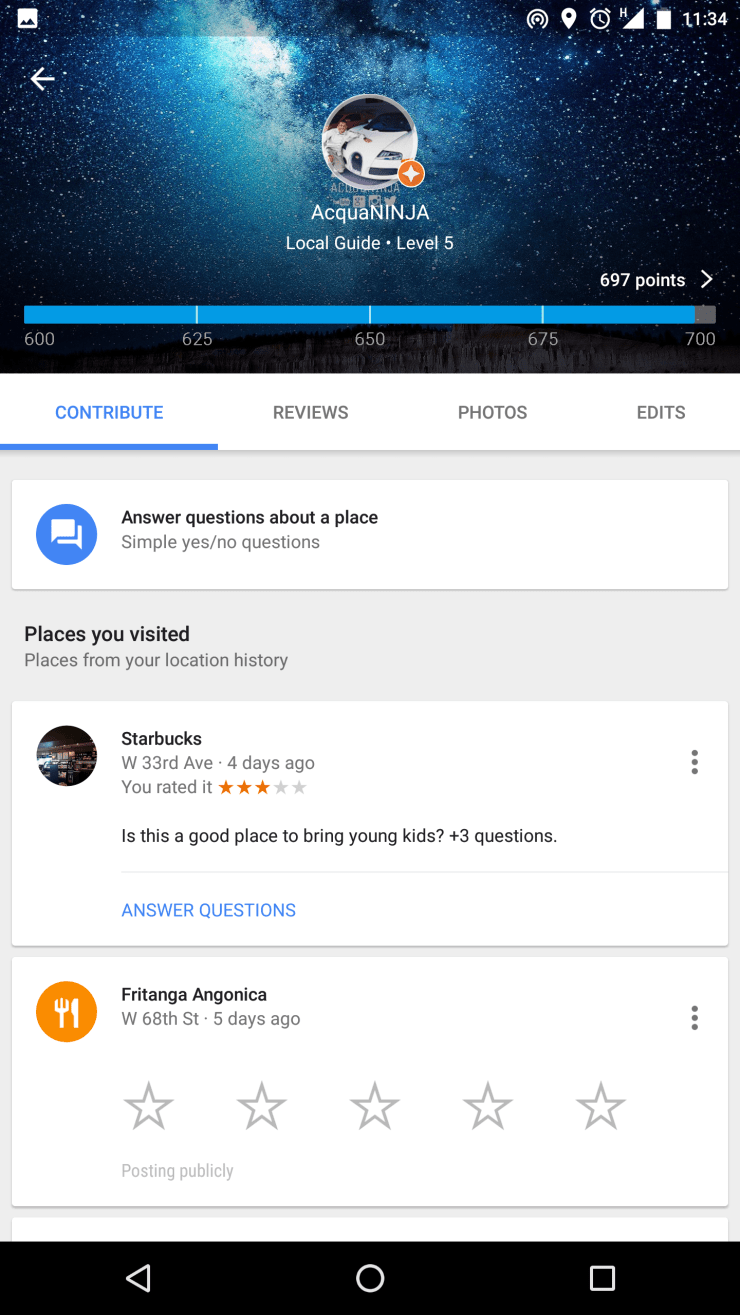Give Fritanga Angonica a five star rating

600,1106
